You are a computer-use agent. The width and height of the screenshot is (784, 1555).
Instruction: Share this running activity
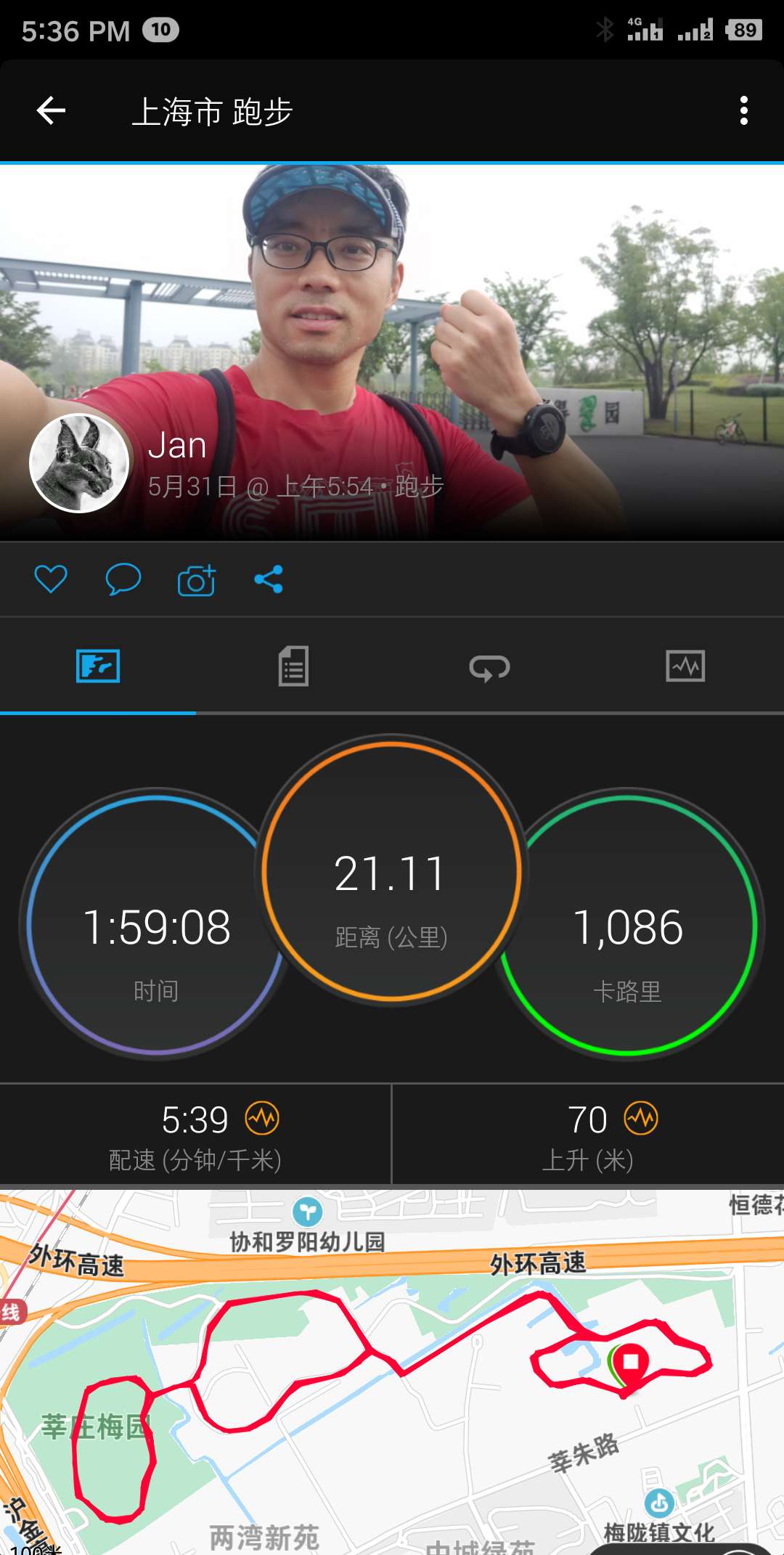[x=269, y=579]
